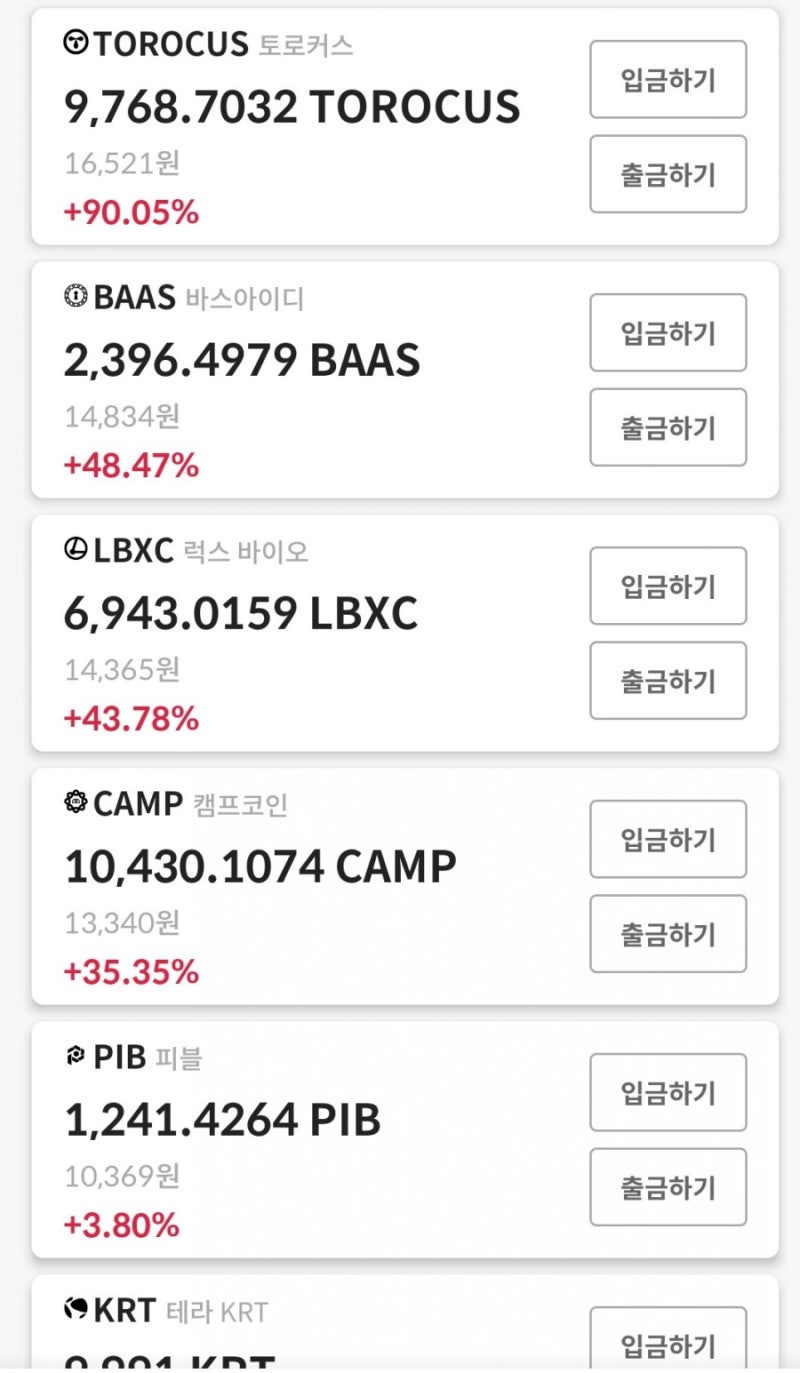Open the BAAS deposit (입금하기) button
The height and width of the screenshot is (1373, 800).
click(x=668, y=333)
